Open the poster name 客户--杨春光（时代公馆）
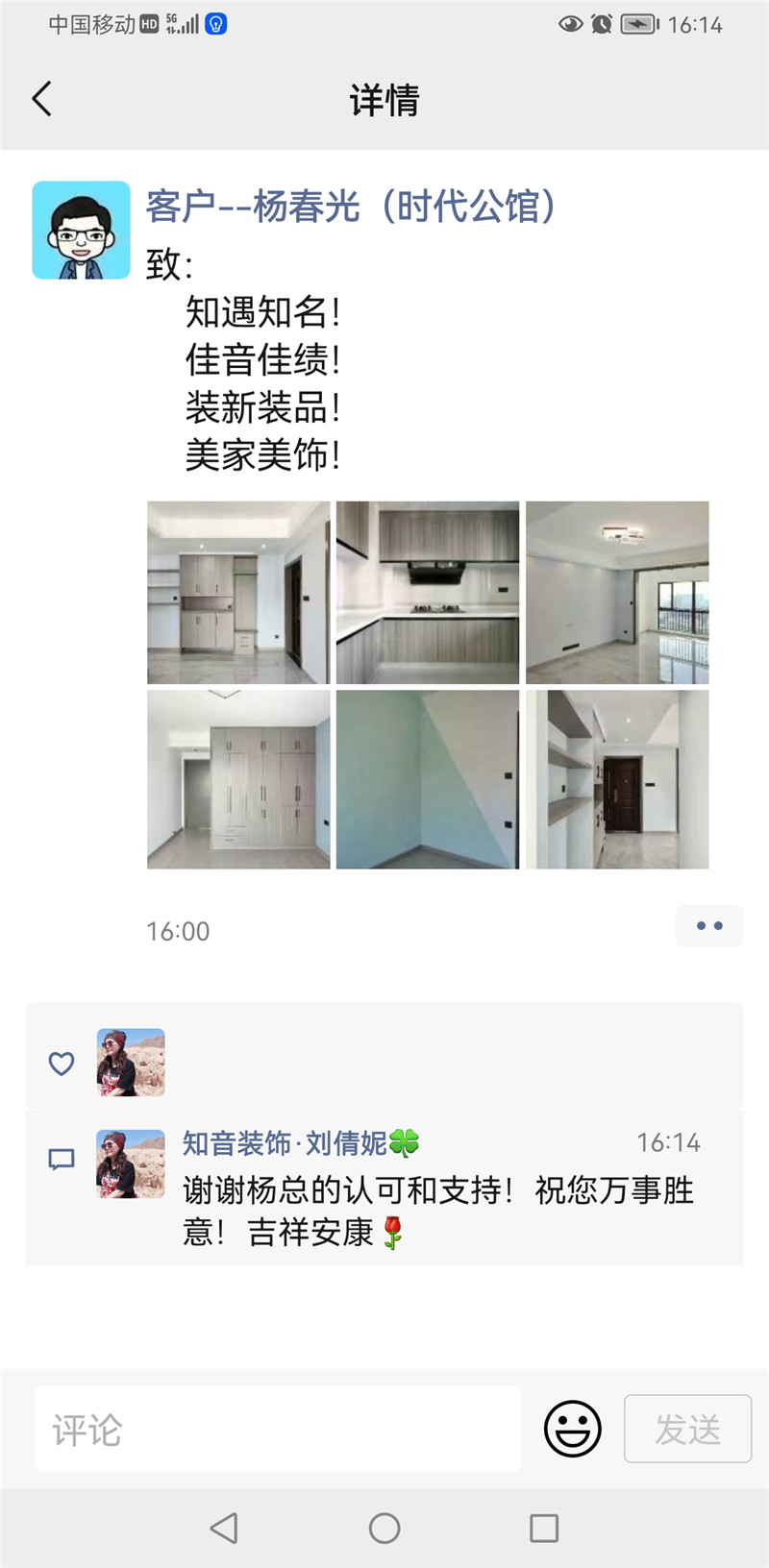The height and width of the screenshot is (1568, 769). tap(351, 207)
